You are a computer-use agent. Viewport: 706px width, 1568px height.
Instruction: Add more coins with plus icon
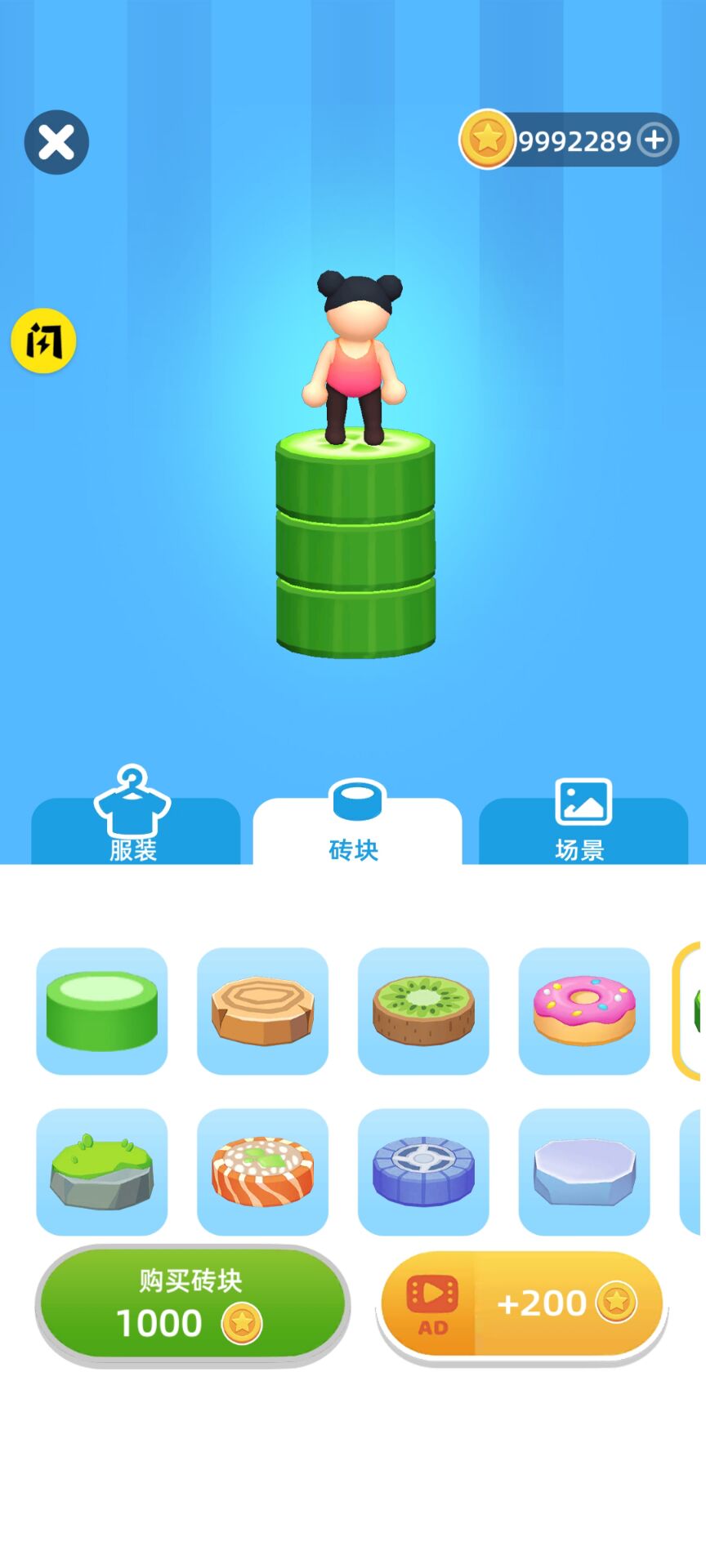pyautogui.click(x=654, y=140)
